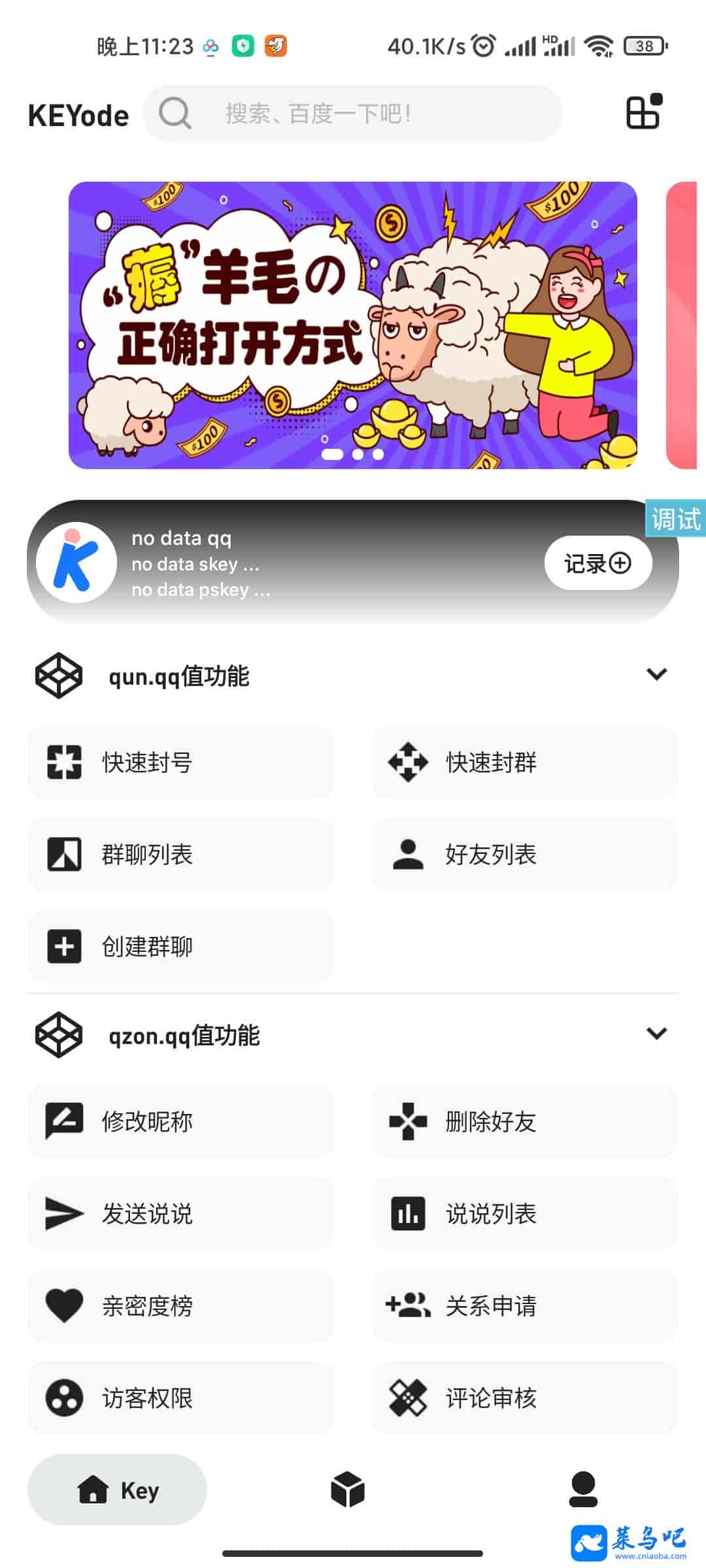Open 群聊列表
The height and width of the screenshot is (1568, 706).
[181, 855]
